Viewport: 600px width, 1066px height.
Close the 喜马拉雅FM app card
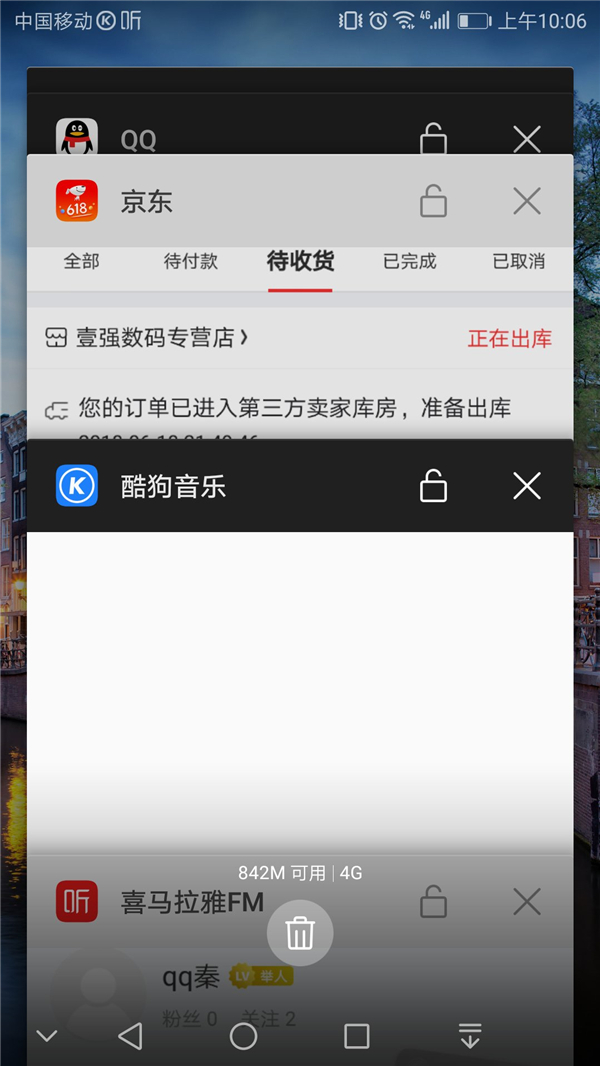[x=526, y=903]
